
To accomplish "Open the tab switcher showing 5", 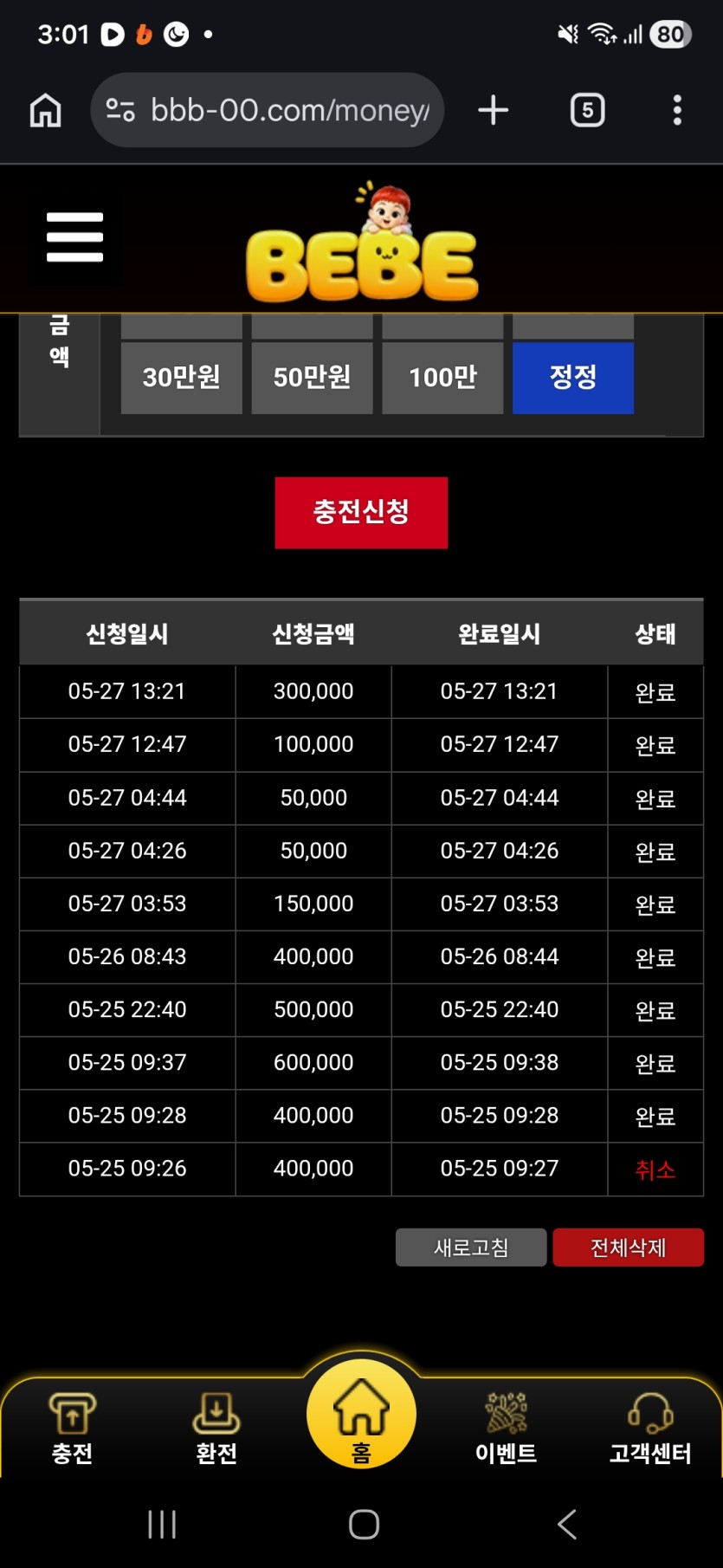I will [x=587, y=110].
